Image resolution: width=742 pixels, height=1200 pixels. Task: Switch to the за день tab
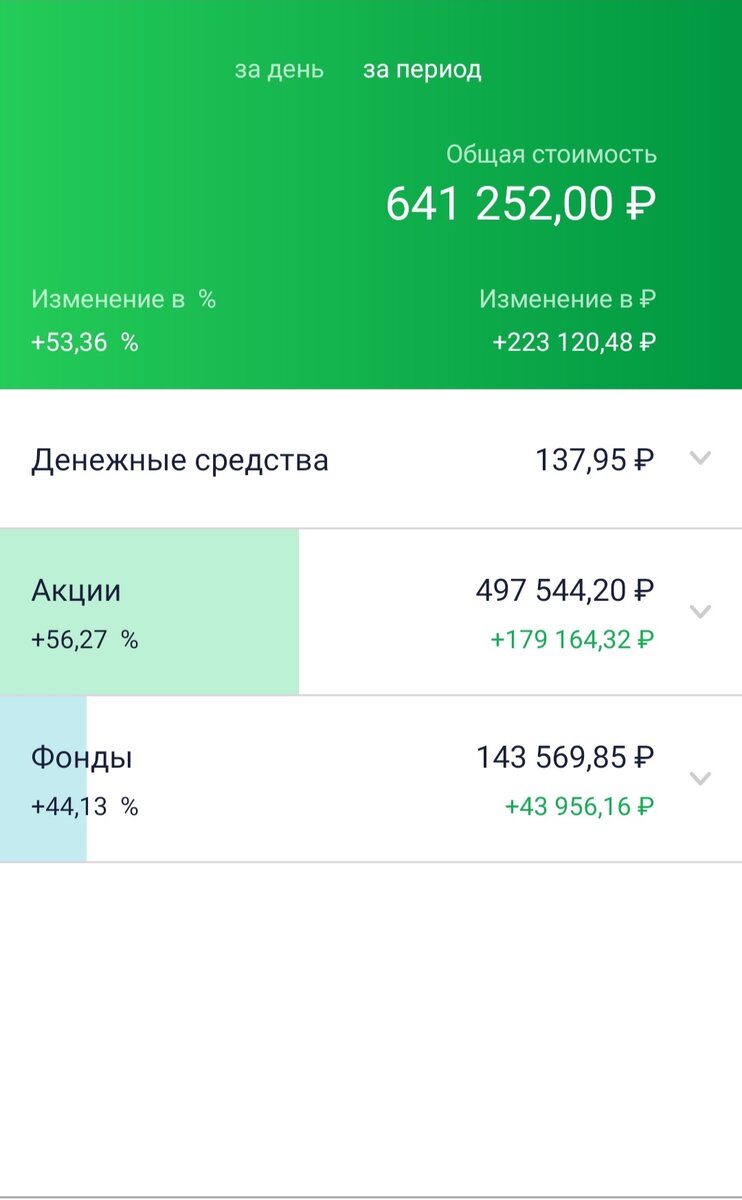(x=280, y=69)
